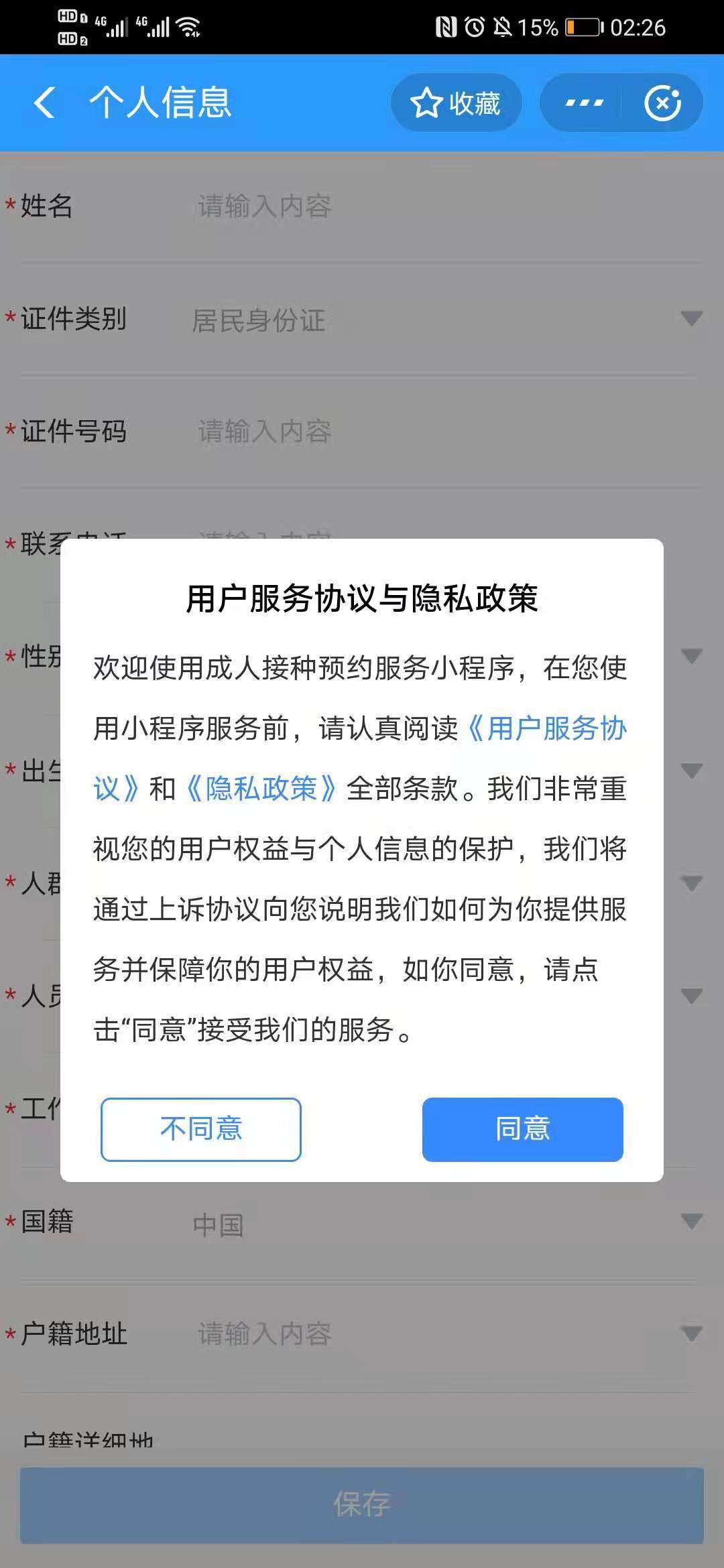This screenshot has width=724, height=1568.
Task: Tap the 保存 button
Action: pyautogui.click(x=362, y=1504)
